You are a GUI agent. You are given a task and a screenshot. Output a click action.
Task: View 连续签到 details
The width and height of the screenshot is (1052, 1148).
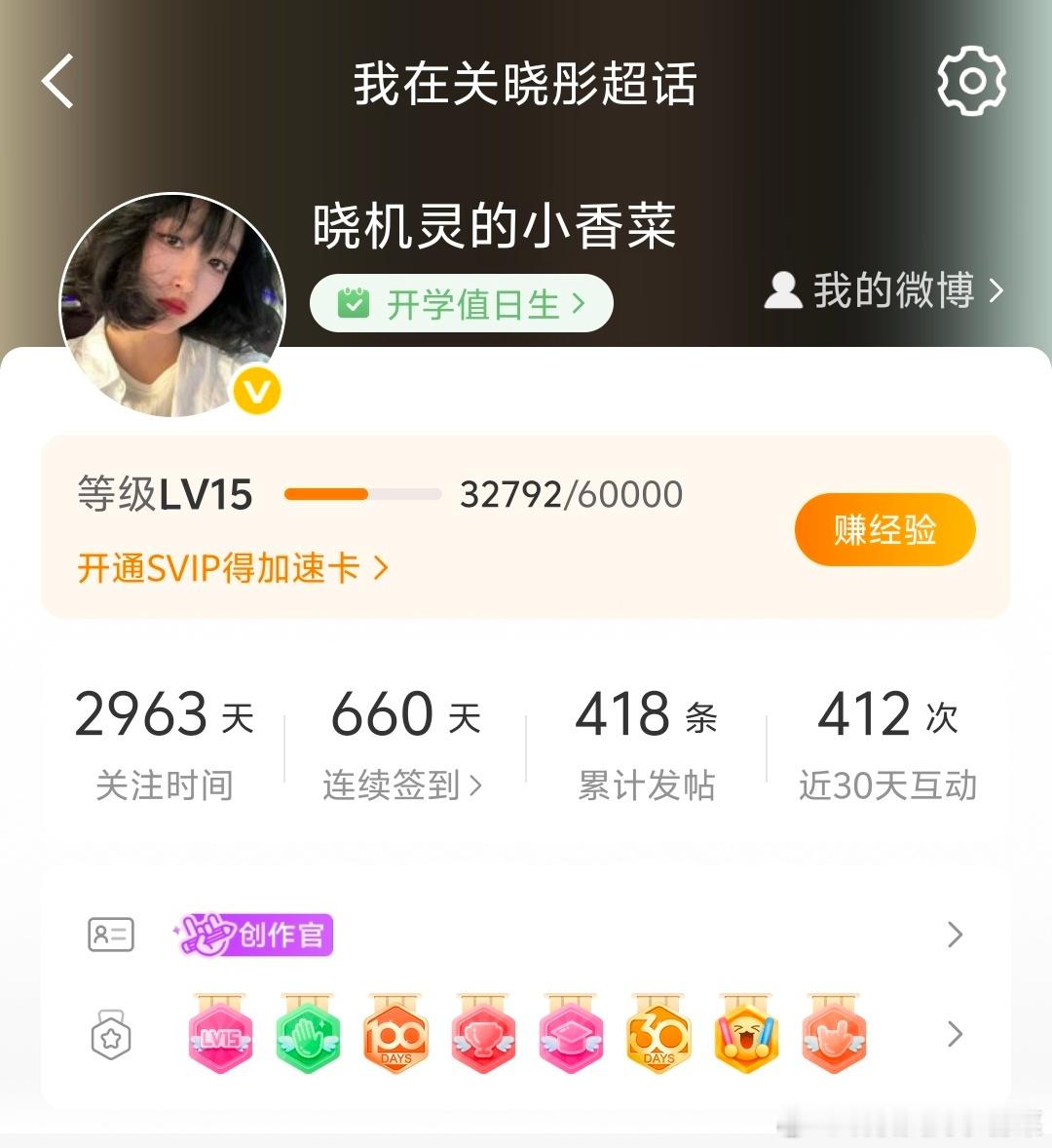[x=404, y=784]
